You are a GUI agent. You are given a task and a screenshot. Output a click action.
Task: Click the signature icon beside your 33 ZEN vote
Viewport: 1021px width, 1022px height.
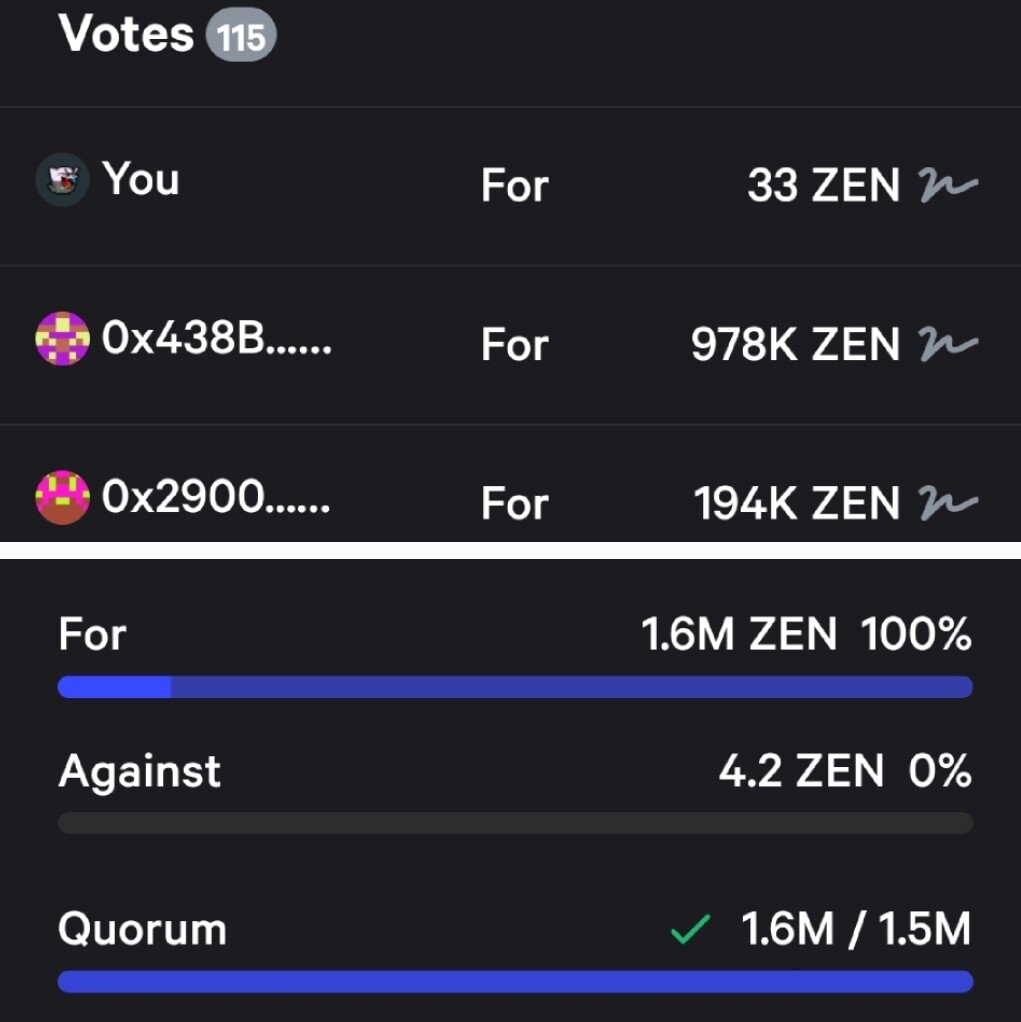pos(948,185)
